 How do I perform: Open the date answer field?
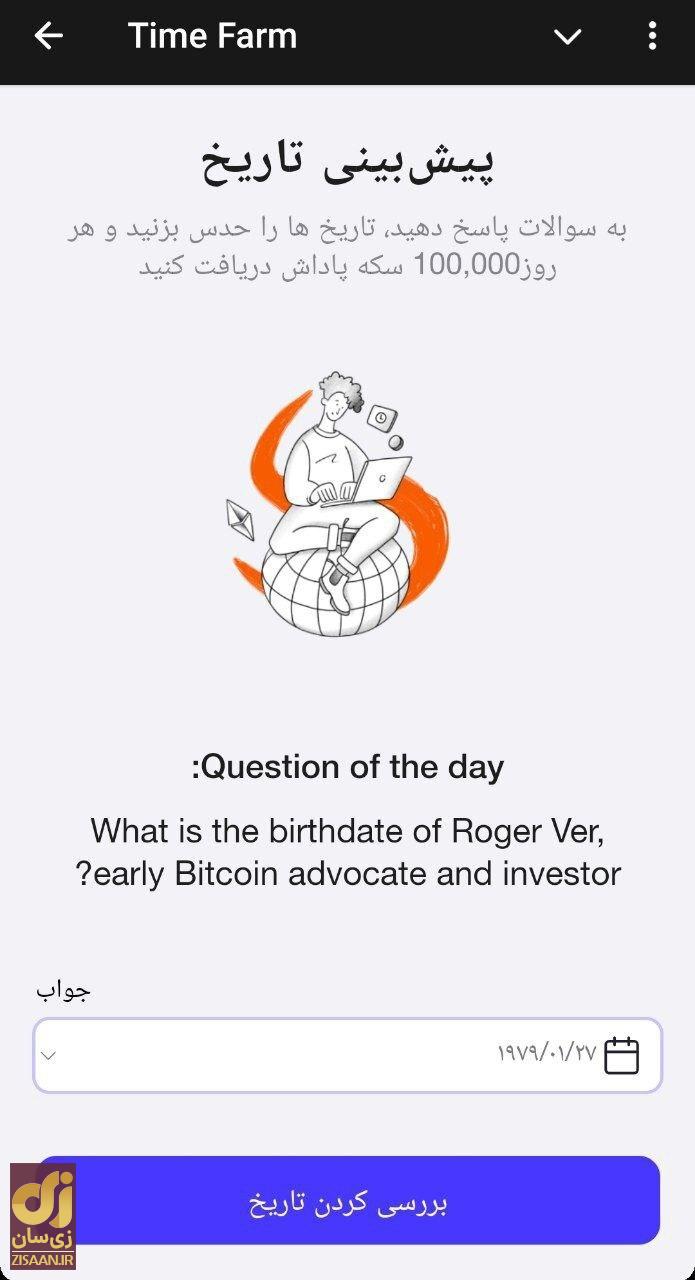coord(347,1054)
